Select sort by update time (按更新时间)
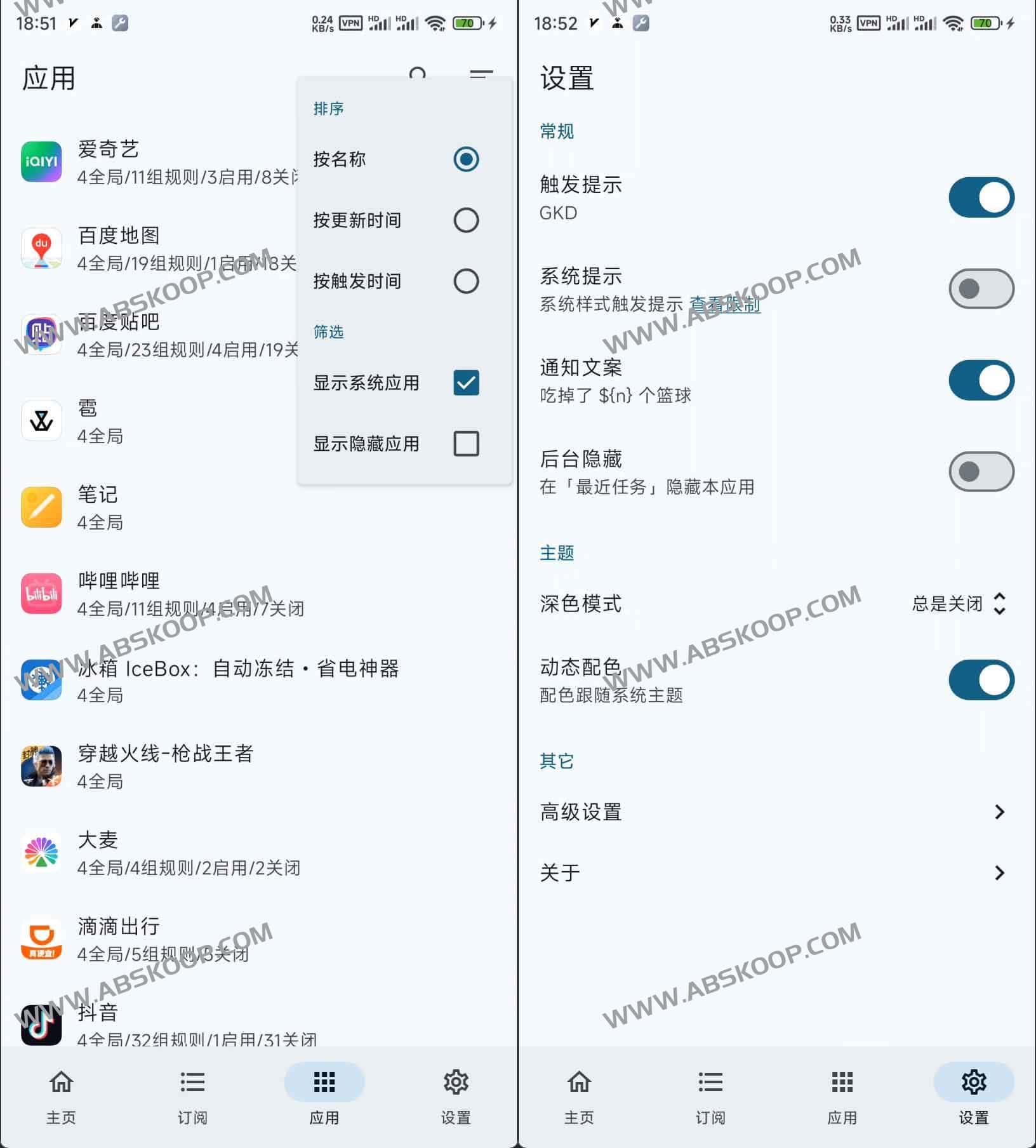Screen dimensions: 1036x1148 point(465,220)
